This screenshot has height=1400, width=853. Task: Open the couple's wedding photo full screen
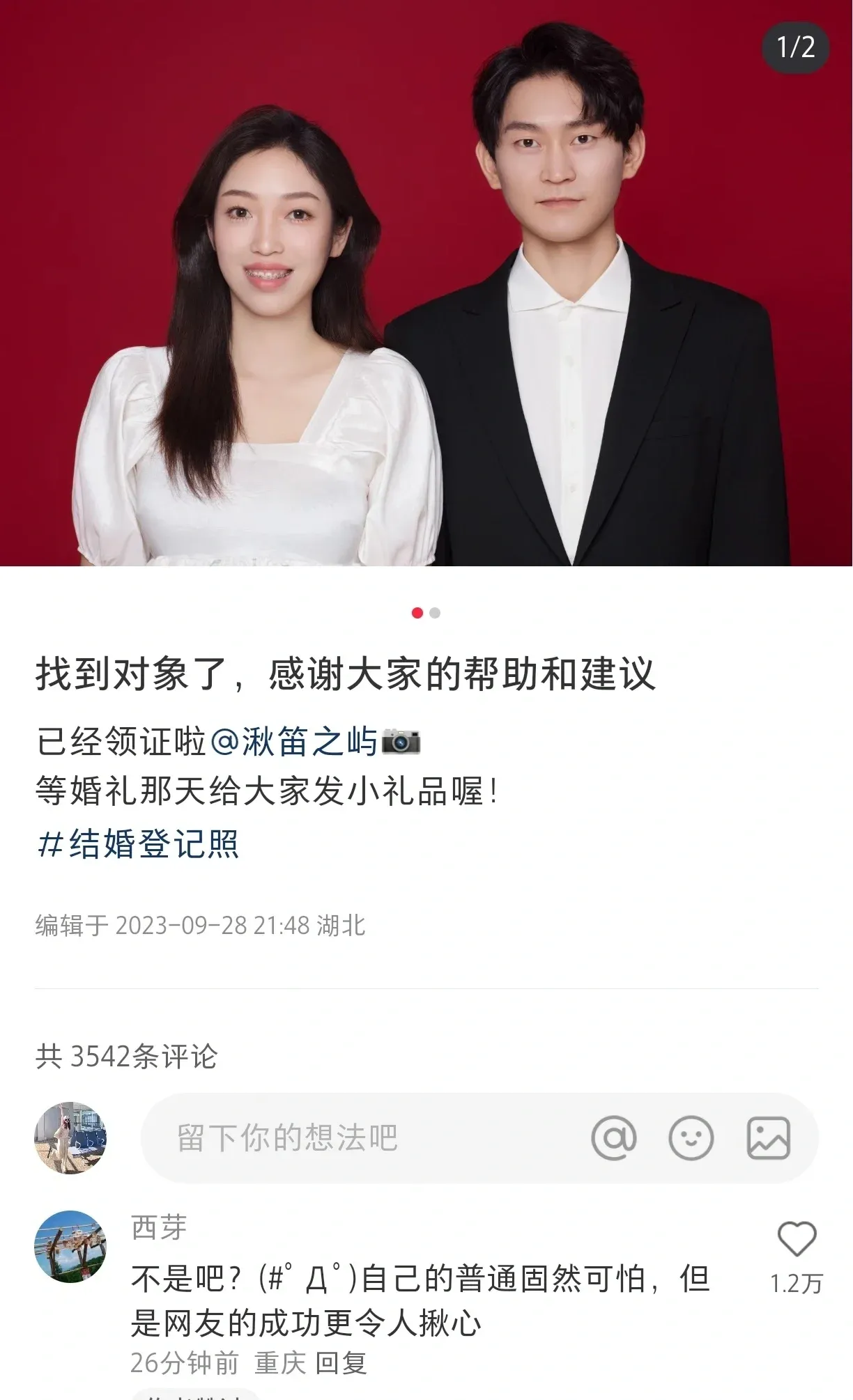(426, 282)
